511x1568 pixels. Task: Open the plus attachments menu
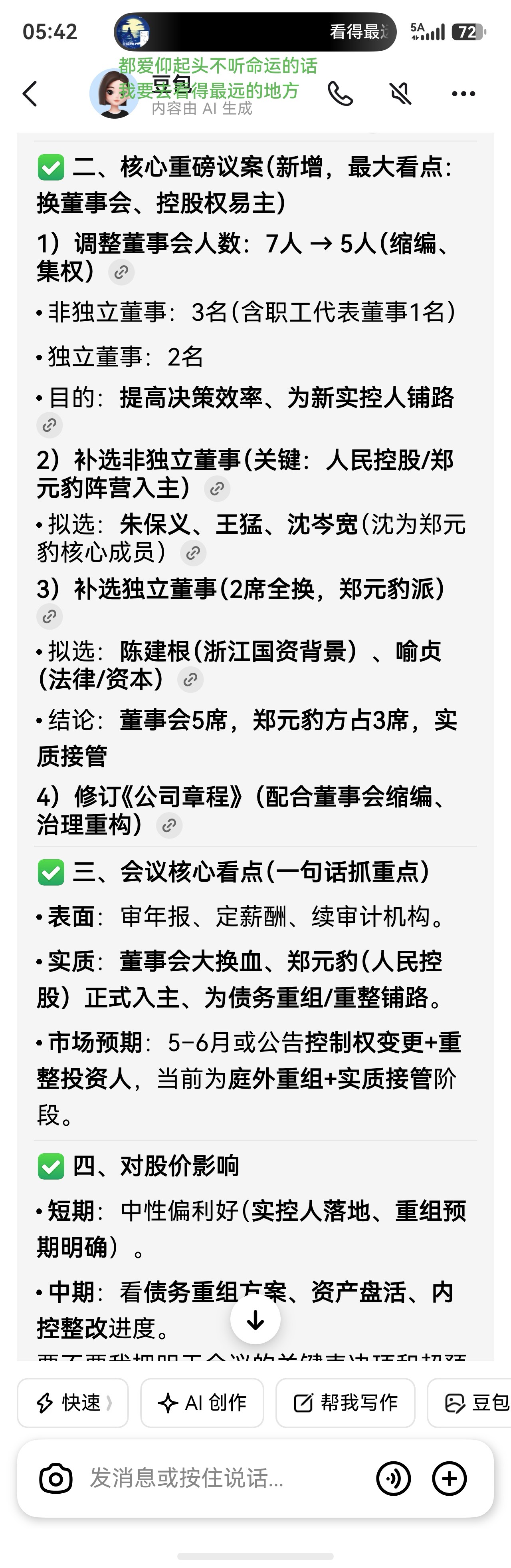450,1479
